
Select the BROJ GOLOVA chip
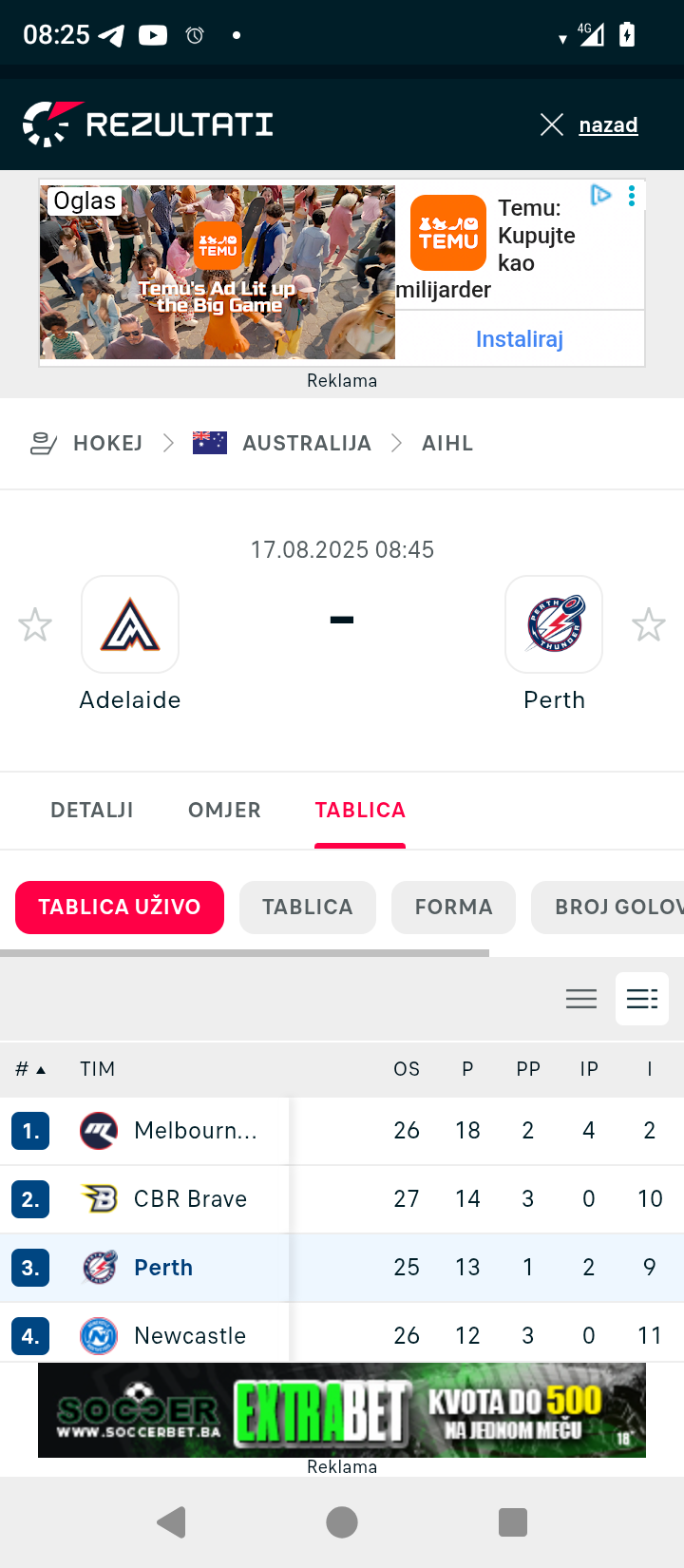[608, 907]
